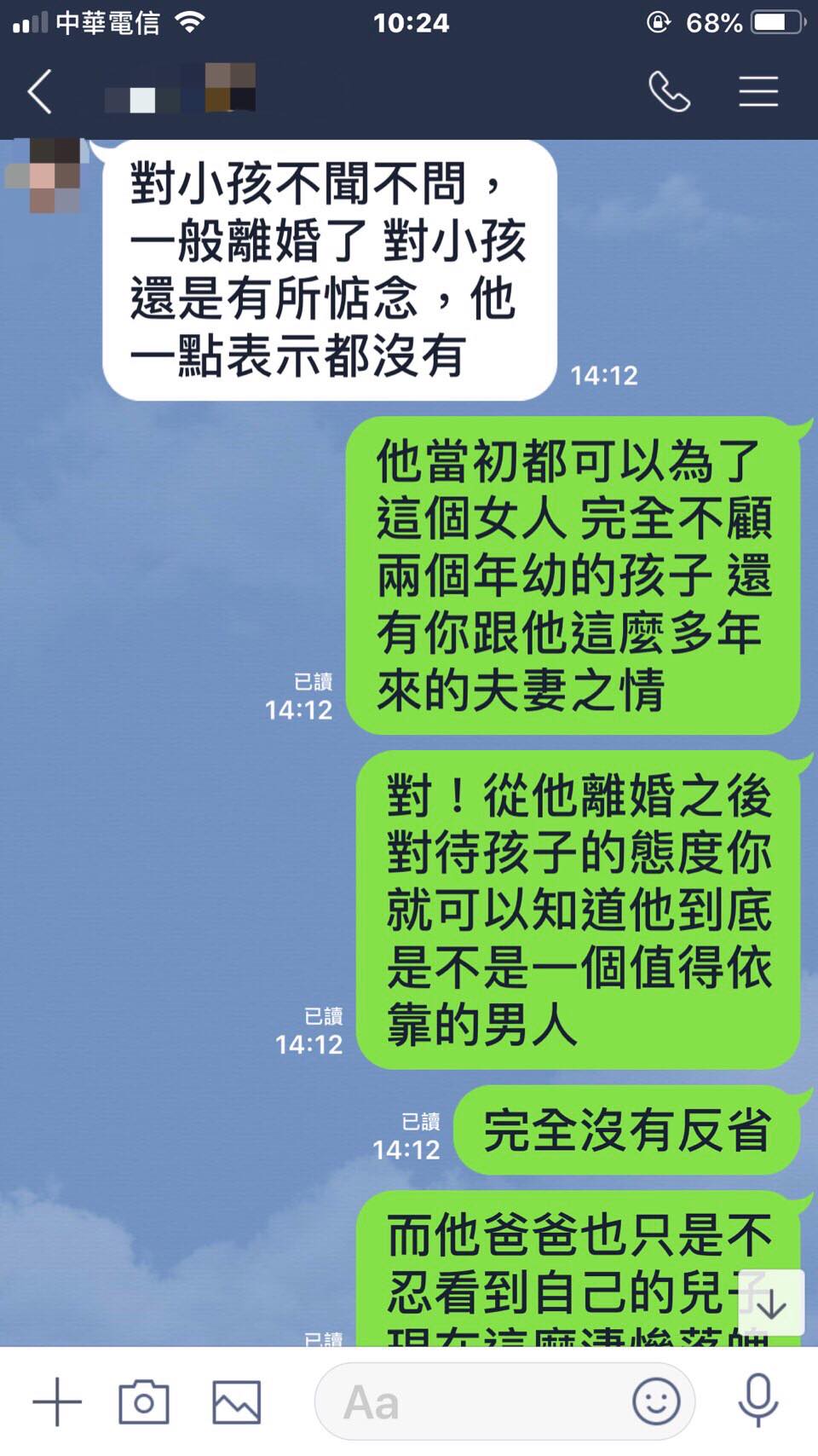Jump to latest message with down arrow
The width and height of the screenshot is (818, 1456).
click(x=771, y=1303)
